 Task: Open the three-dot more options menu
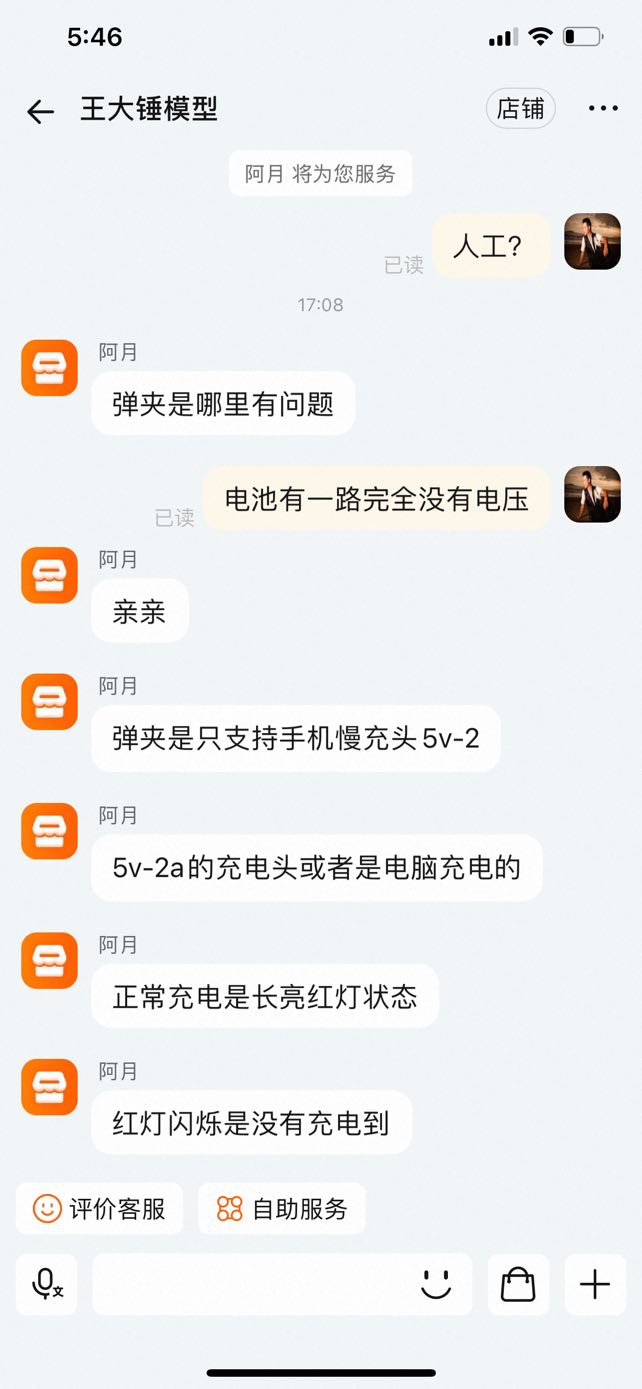(603, 109)
